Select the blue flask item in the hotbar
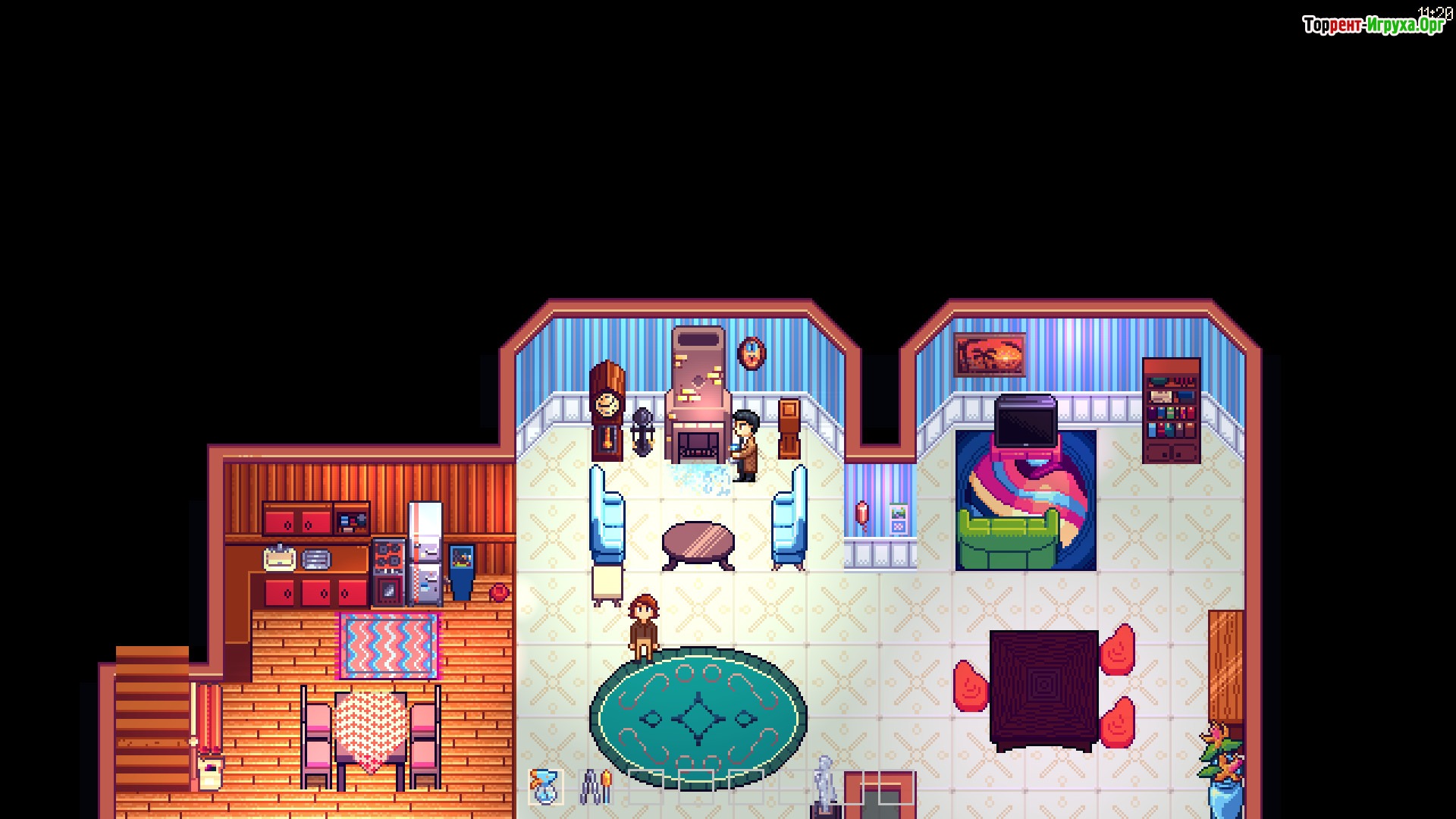The height and width of the screenshot is (819, 1456). pyautogui.click(x=545, y=786)
